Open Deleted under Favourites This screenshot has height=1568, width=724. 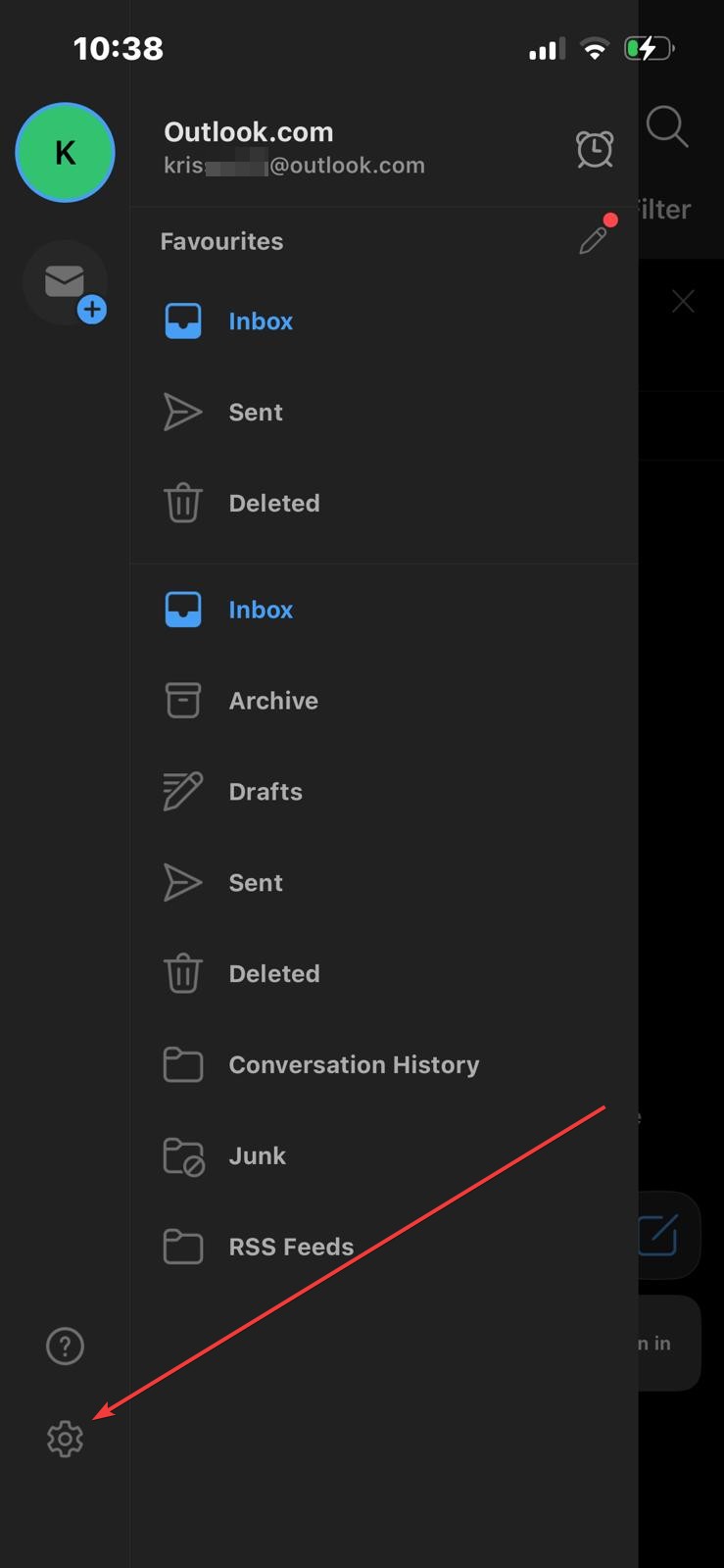tap(273, 504)
